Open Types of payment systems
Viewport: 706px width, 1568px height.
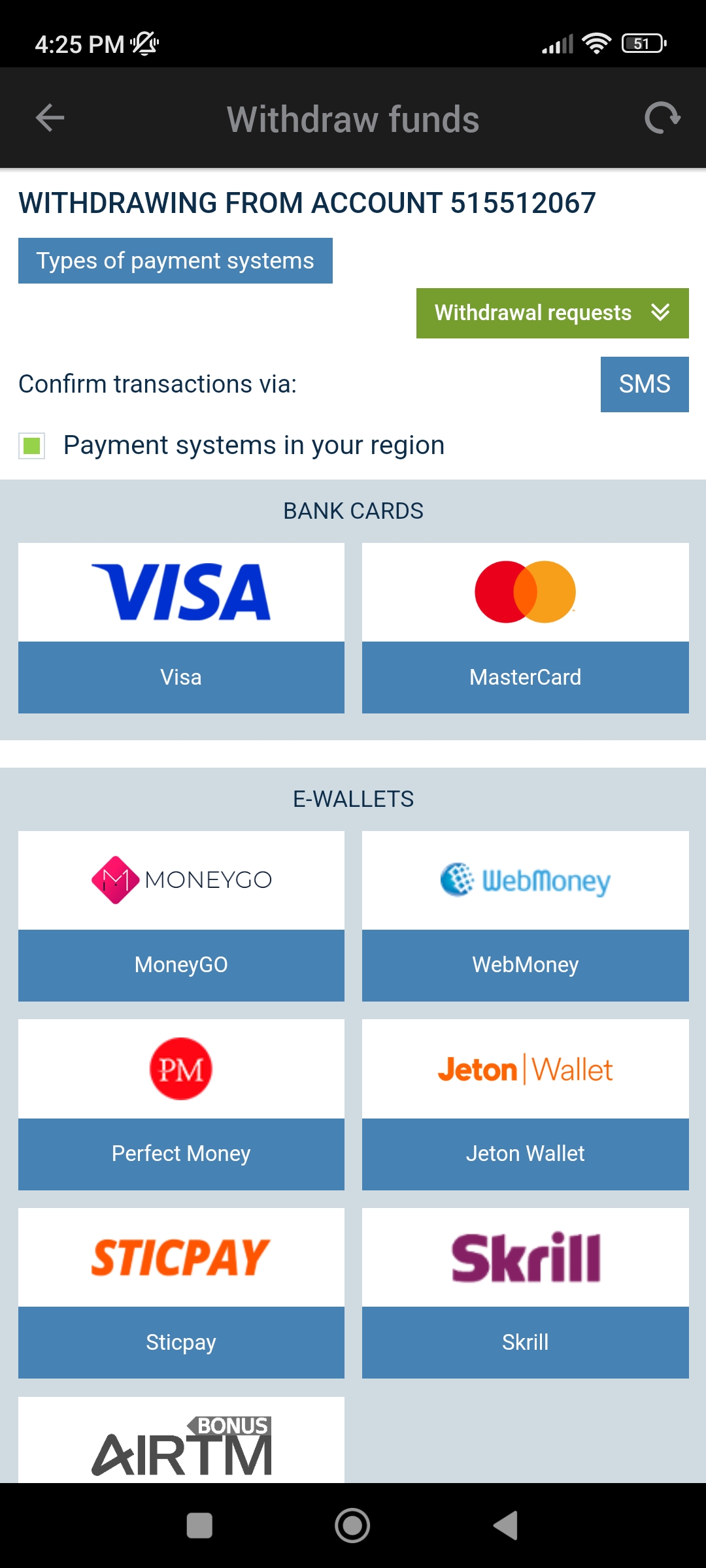tap(175, 261)
